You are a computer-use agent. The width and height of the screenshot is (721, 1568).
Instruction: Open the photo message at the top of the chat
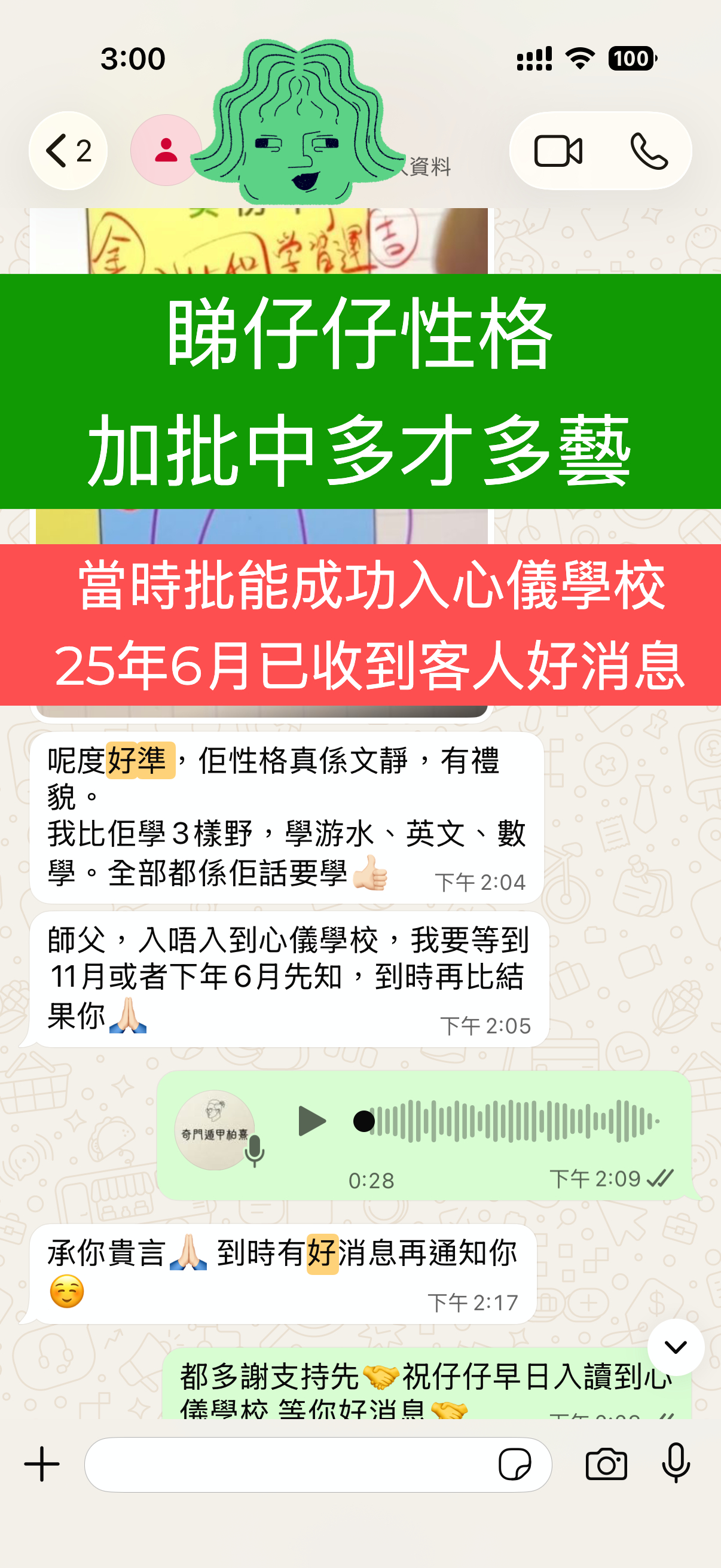click(262, 240)
